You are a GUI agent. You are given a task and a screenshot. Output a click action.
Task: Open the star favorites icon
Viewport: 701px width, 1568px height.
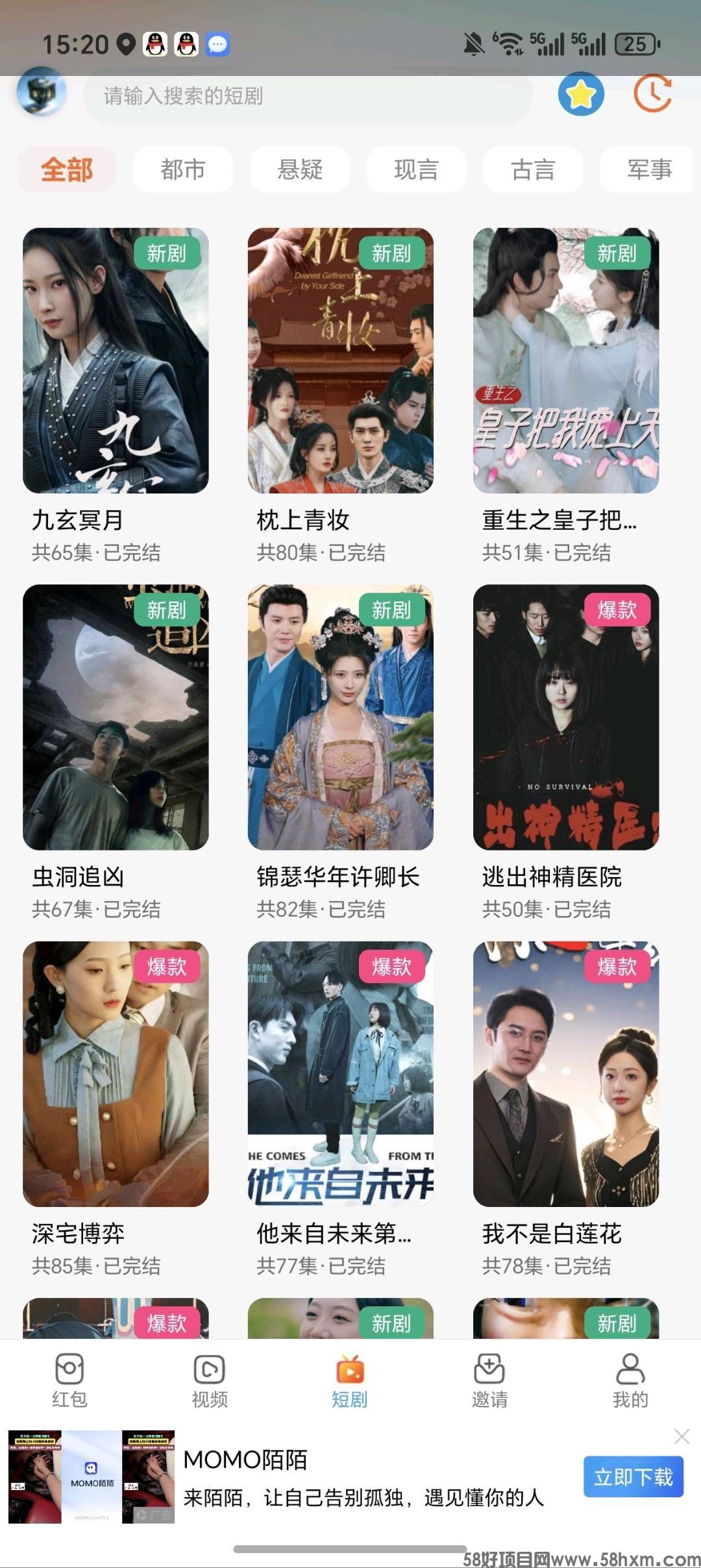click(x=581, y=95)
